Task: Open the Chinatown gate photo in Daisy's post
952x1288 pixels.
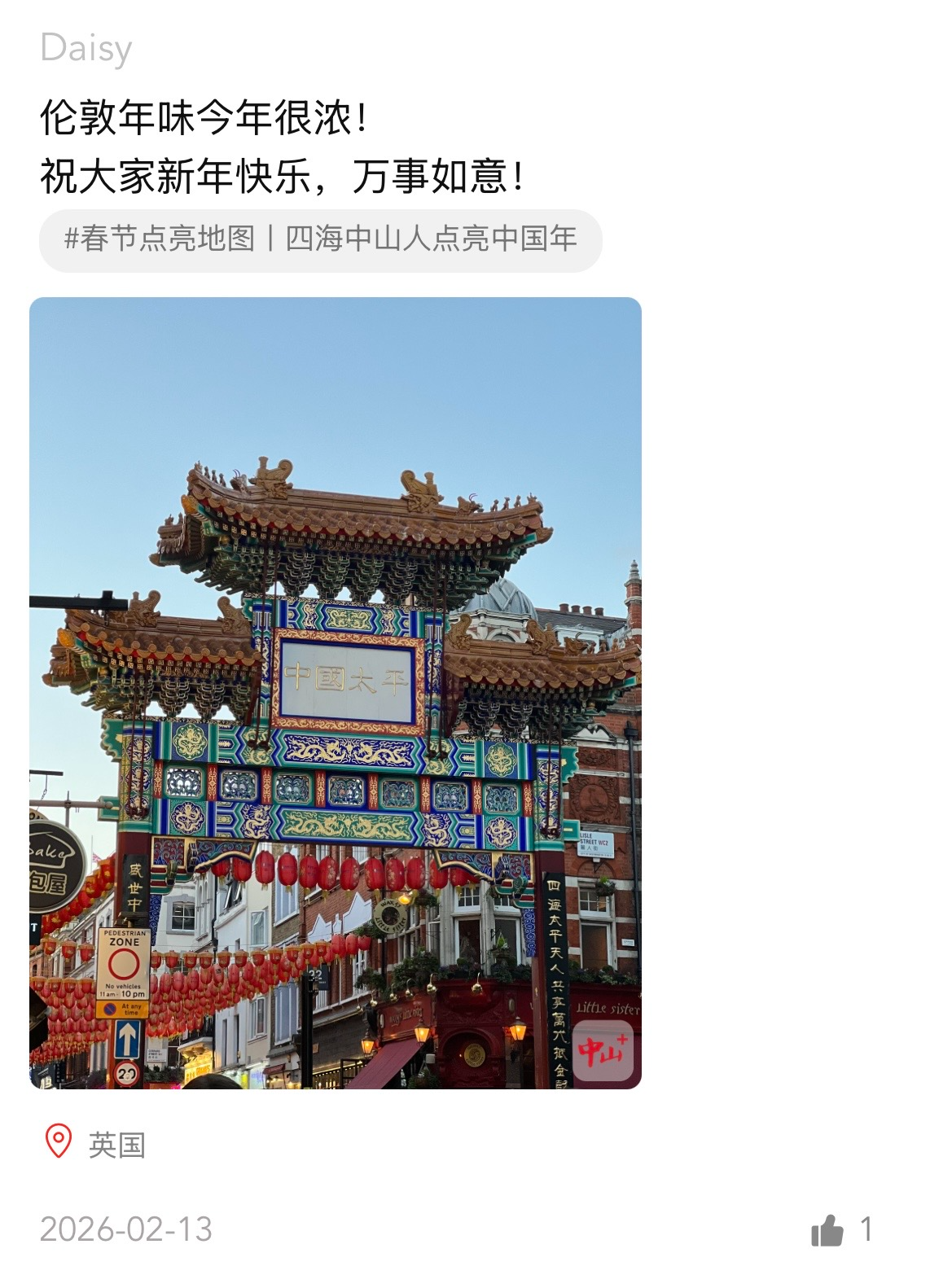Action: (x=335, y=692)
